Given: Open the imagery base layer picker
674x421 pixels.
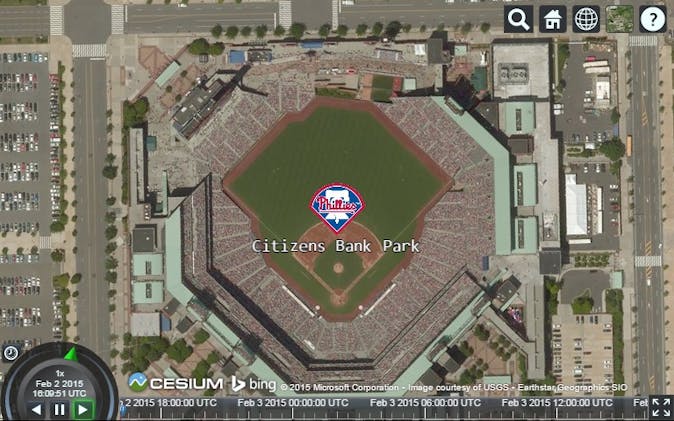Looking at the screenshot, I should [619, 19].
